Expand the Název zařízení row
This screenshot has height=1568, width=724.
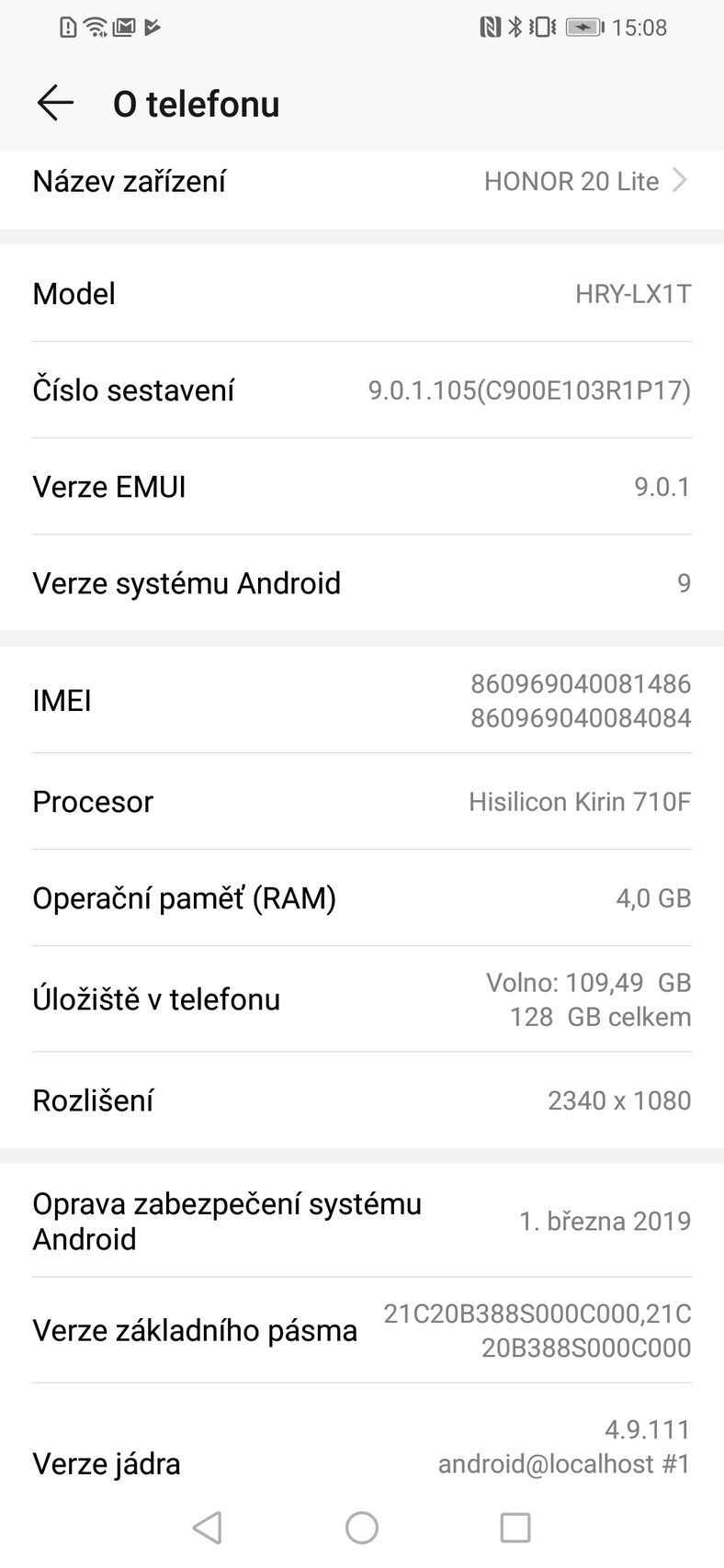(362, 181)
